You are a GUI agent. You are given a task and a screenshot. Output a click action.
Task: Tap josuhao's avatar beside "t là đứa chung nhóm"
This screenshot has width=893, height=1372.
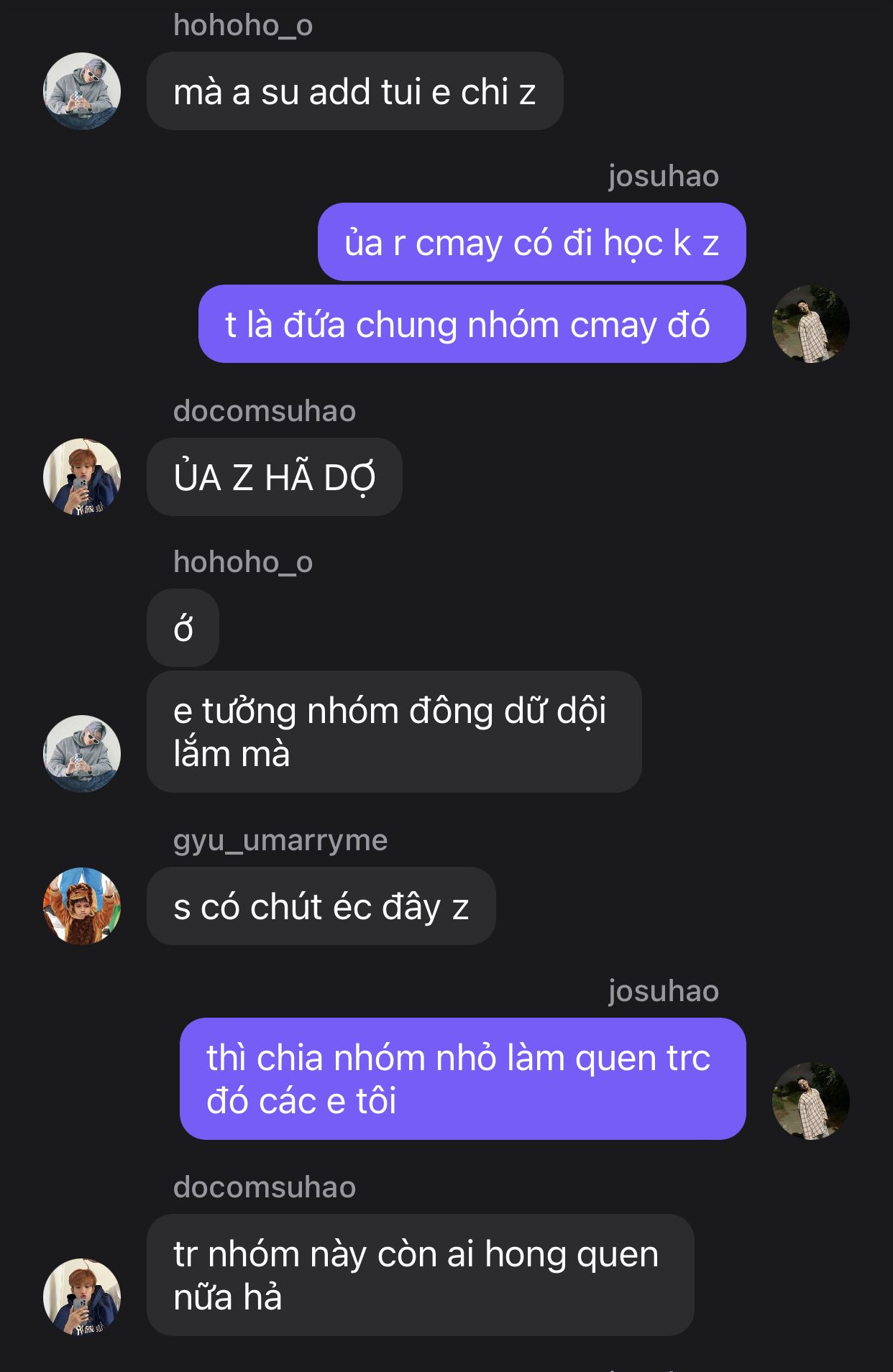click(810, 324)
